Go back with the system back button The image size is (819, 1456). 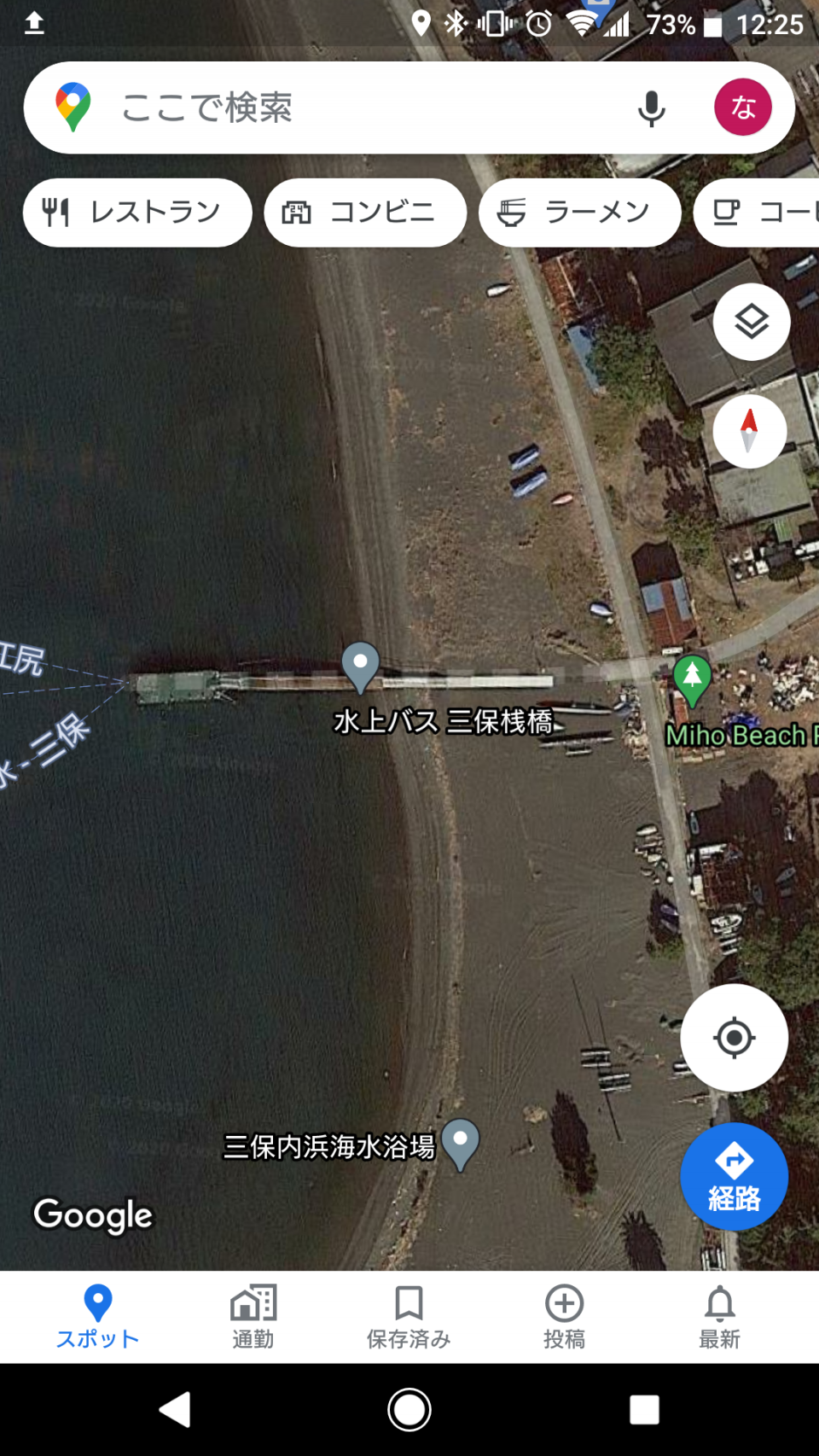click(175, 1410)
